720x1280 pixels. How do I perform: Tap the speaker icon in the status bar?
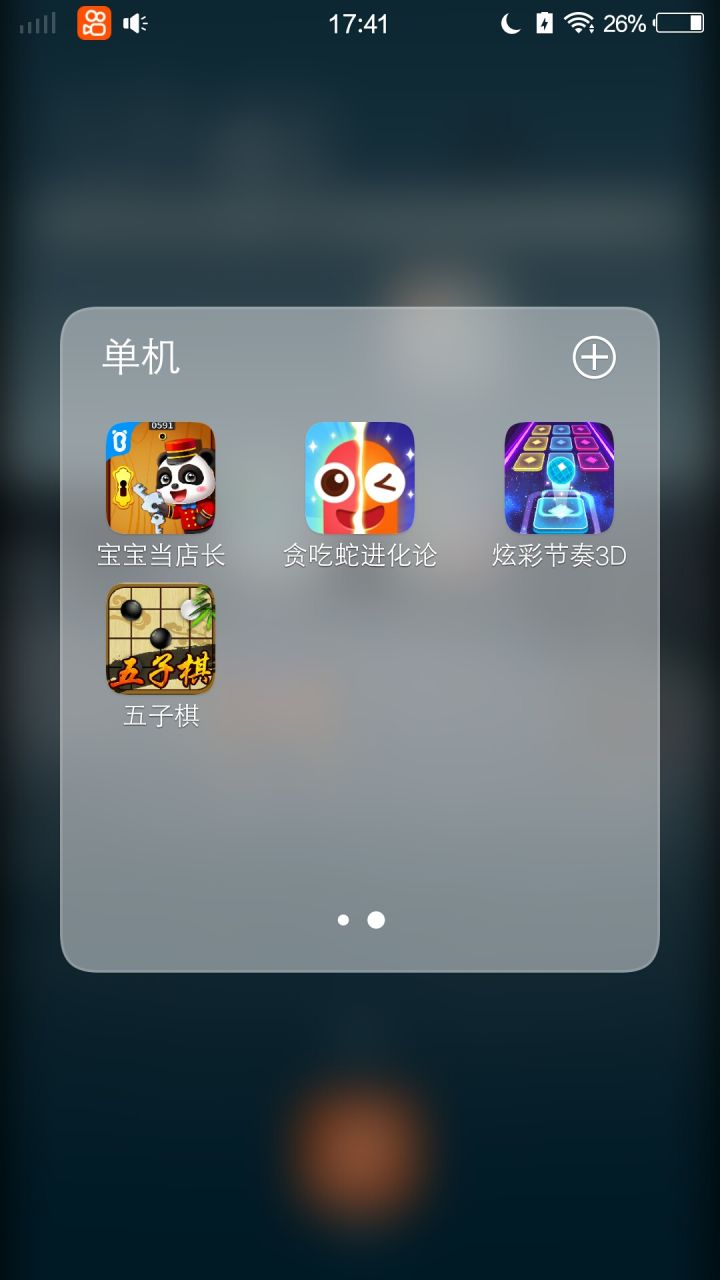[x=134, y=22]
